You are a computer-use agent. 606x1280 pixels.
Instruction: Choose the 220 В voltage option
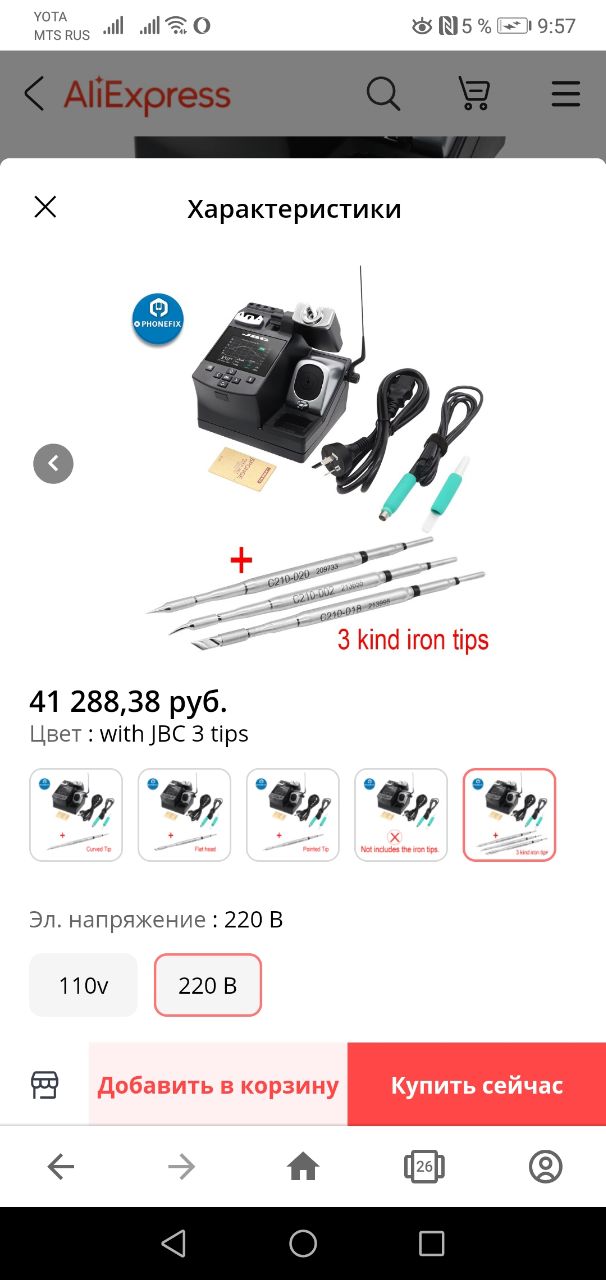208,985
